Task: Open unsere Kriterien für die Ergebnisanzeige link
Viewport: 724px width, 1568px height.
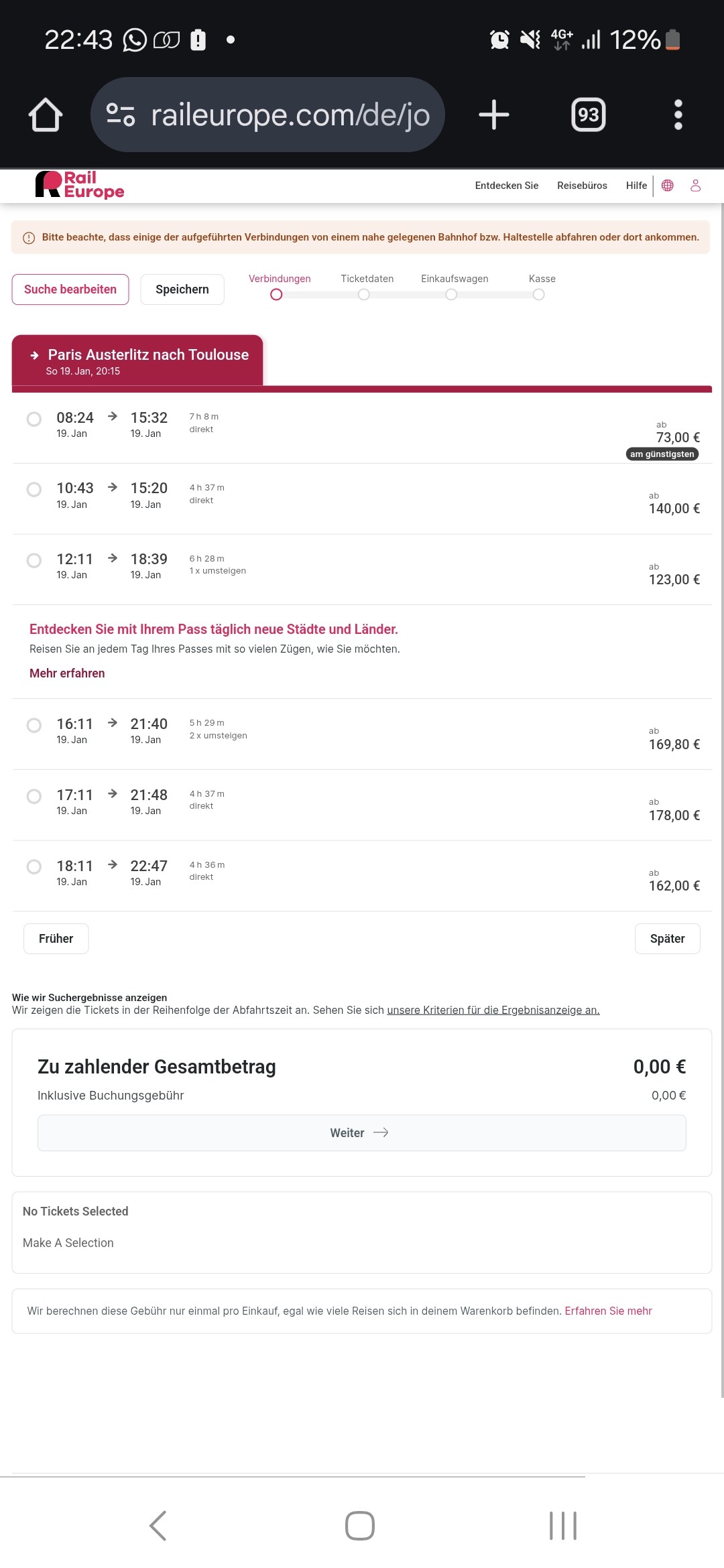Action: [493, 1010]
